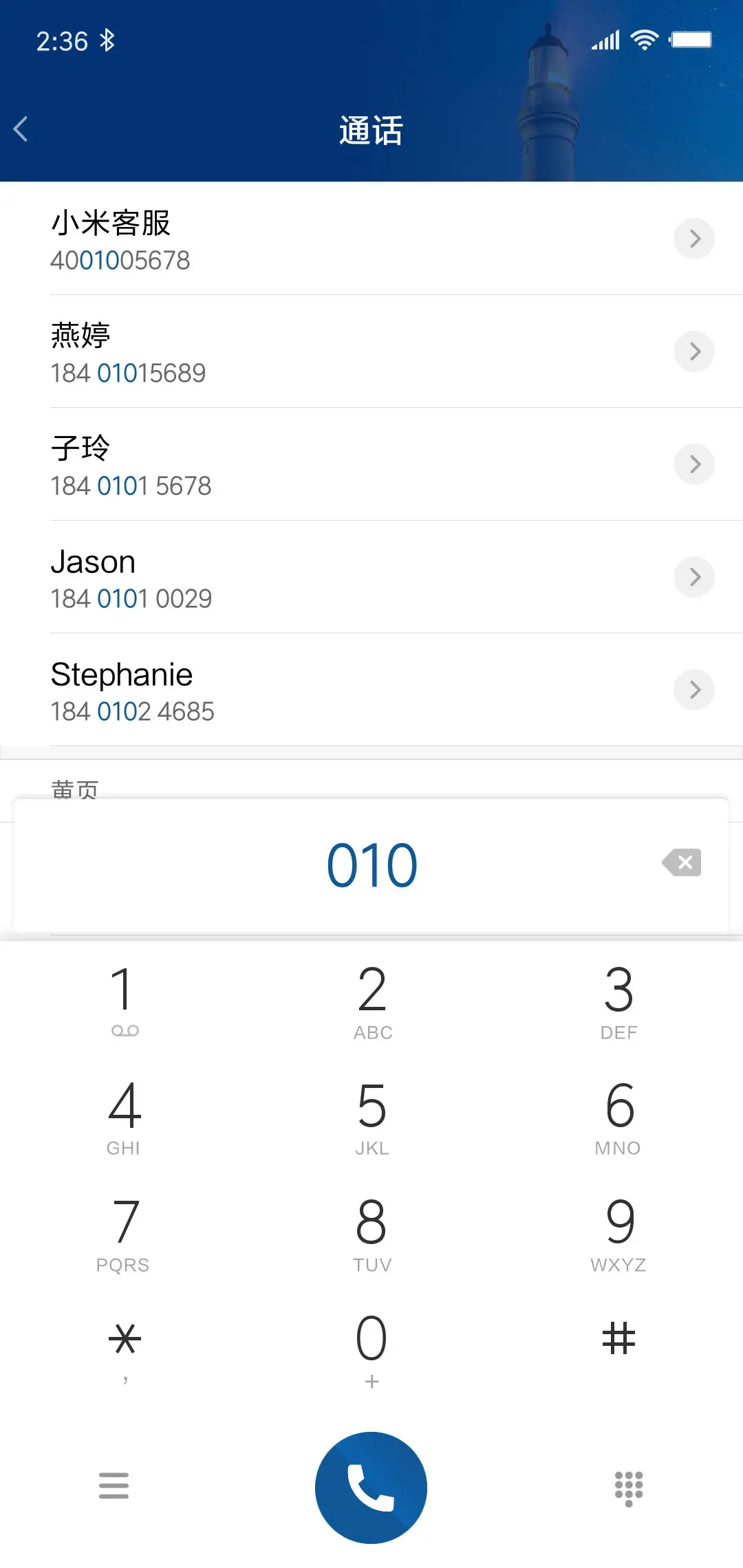Open details chevron for Jason
743x1568 pixels.
tap(694, 577)
